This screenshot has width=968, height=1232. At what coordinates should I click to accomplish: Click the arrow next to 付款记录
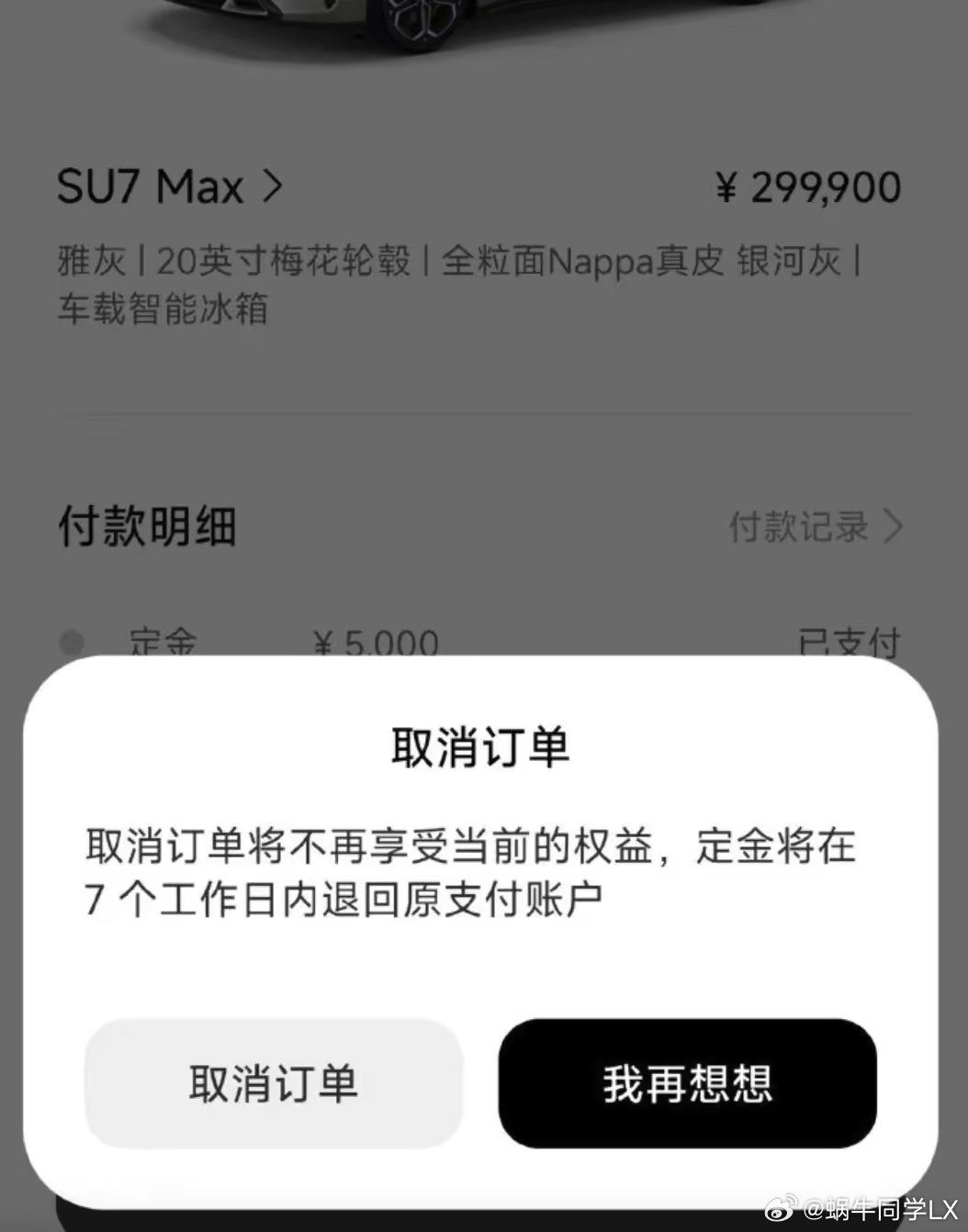click(893, 527)
